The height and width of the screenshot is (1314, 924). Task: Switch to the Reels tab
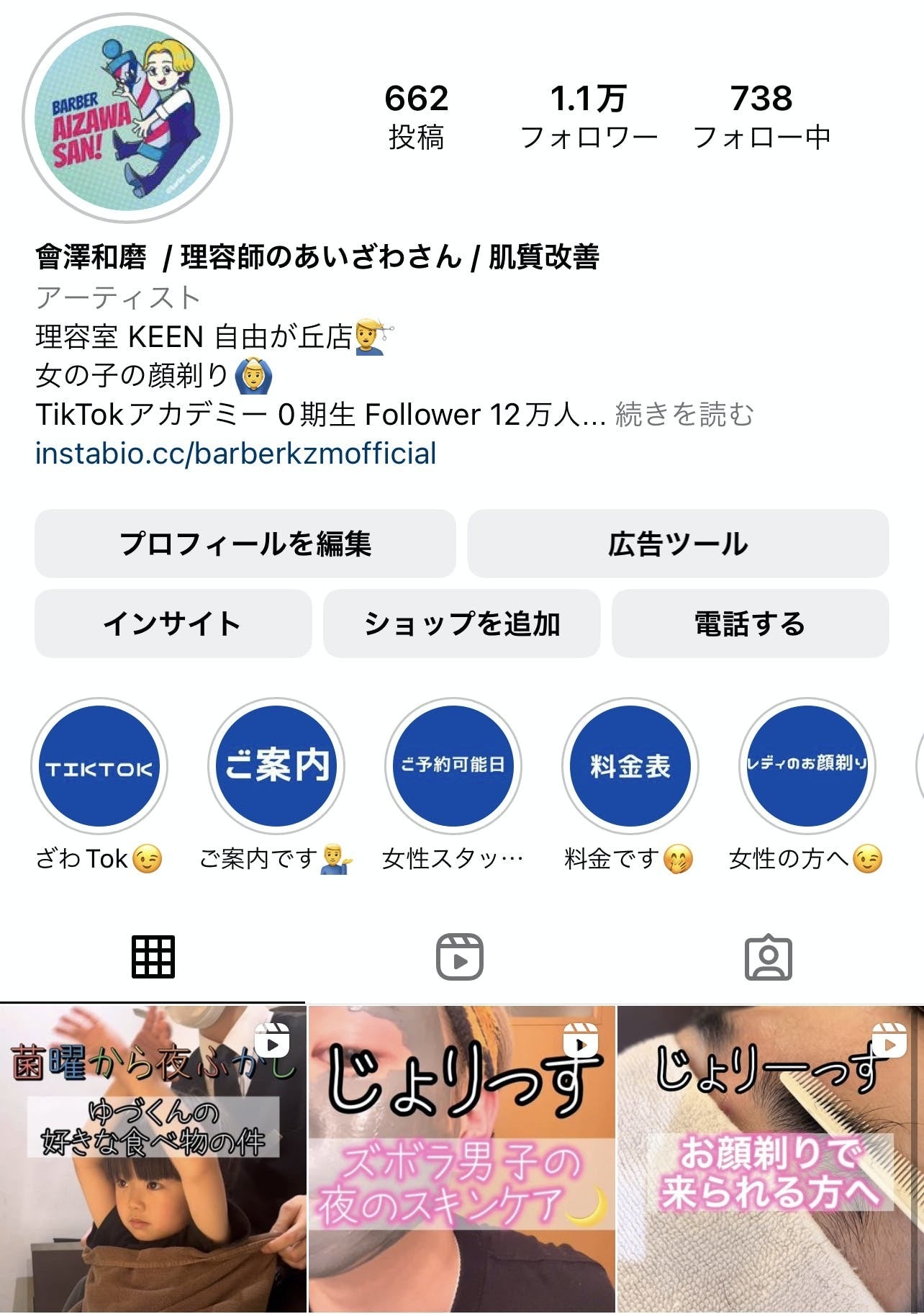[x=460, y=958]
